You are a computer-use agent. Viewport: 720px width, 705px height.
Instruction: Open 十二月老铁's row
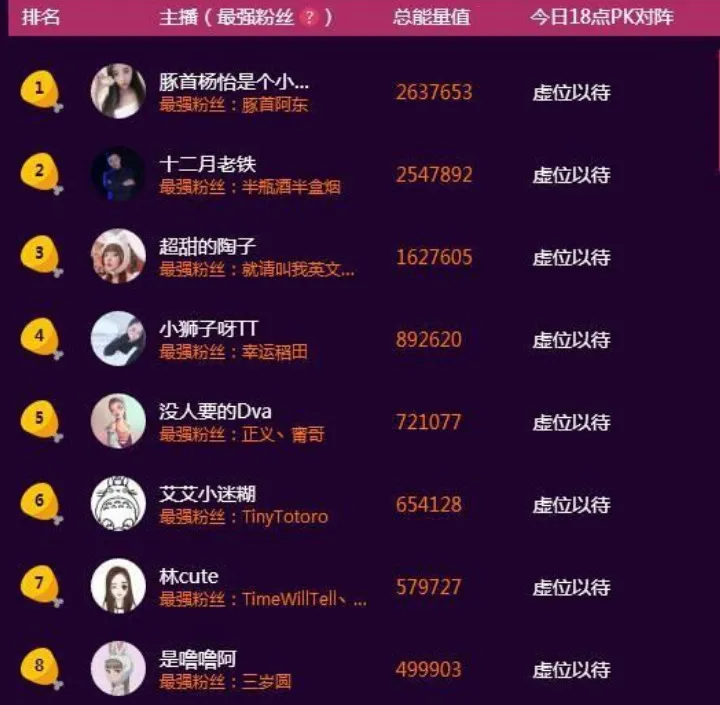(207, 165)
